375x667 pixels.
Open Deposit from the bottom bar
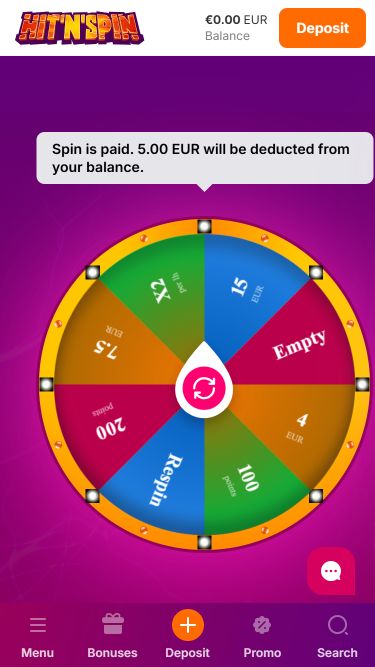[188, 636]
